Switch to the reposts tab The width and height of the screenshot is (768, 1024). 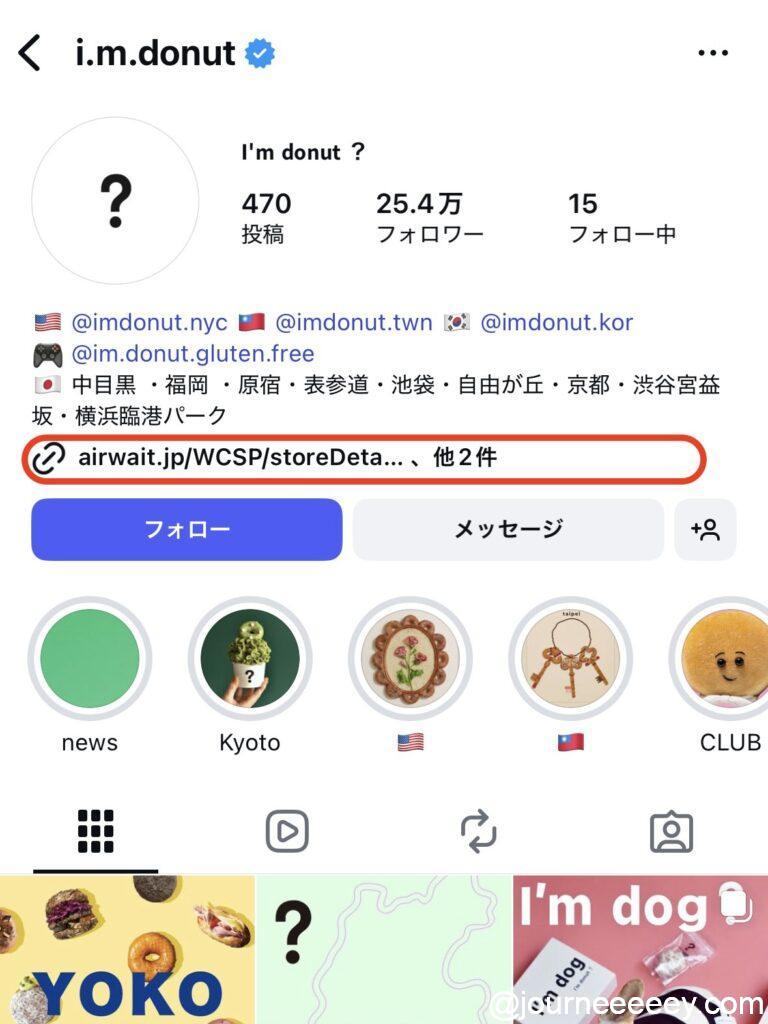click(x=479, y=831)
